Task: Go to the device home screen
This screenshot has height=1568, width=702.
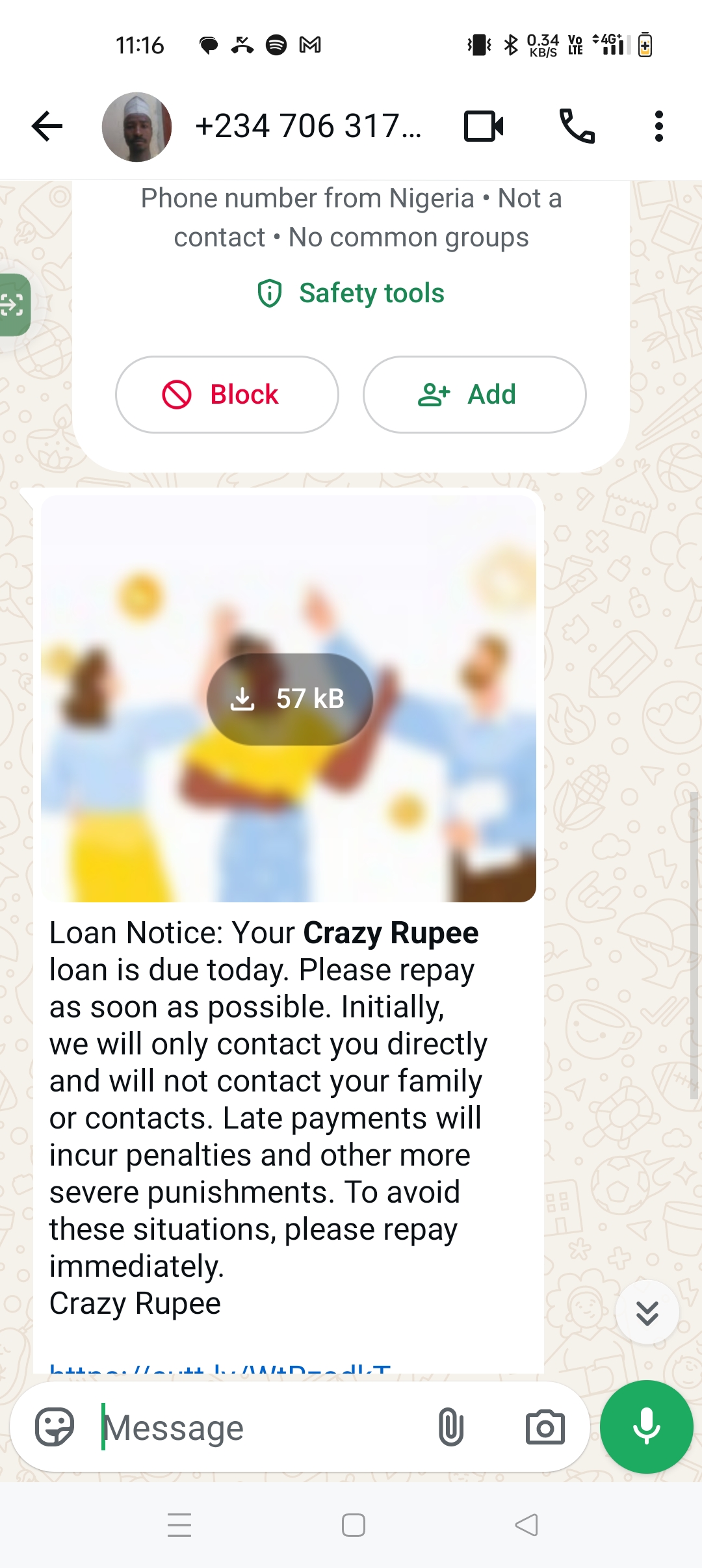Action: point(354,1524)
